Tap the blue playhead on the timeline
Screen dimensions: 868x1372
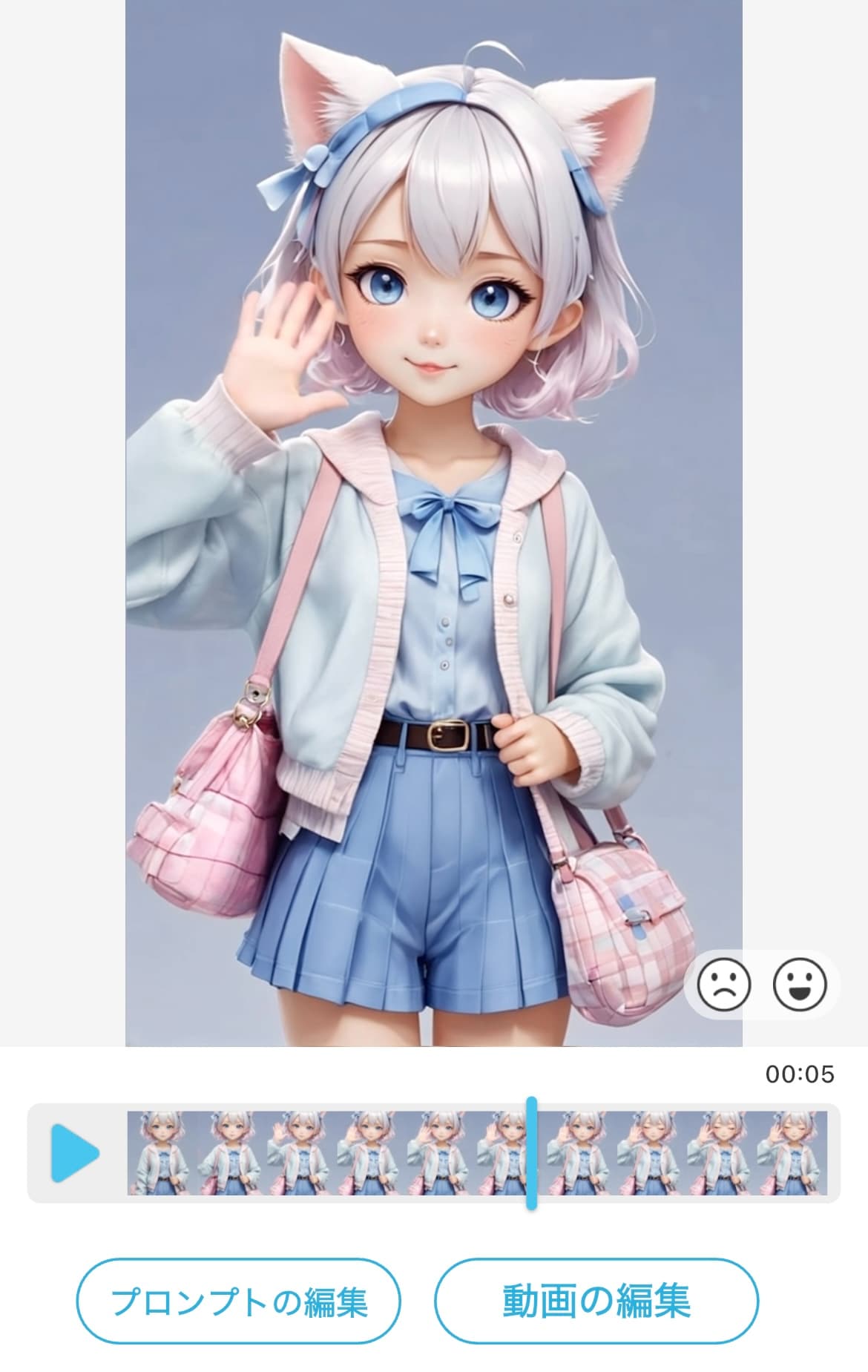click(x=531, y=1153)
